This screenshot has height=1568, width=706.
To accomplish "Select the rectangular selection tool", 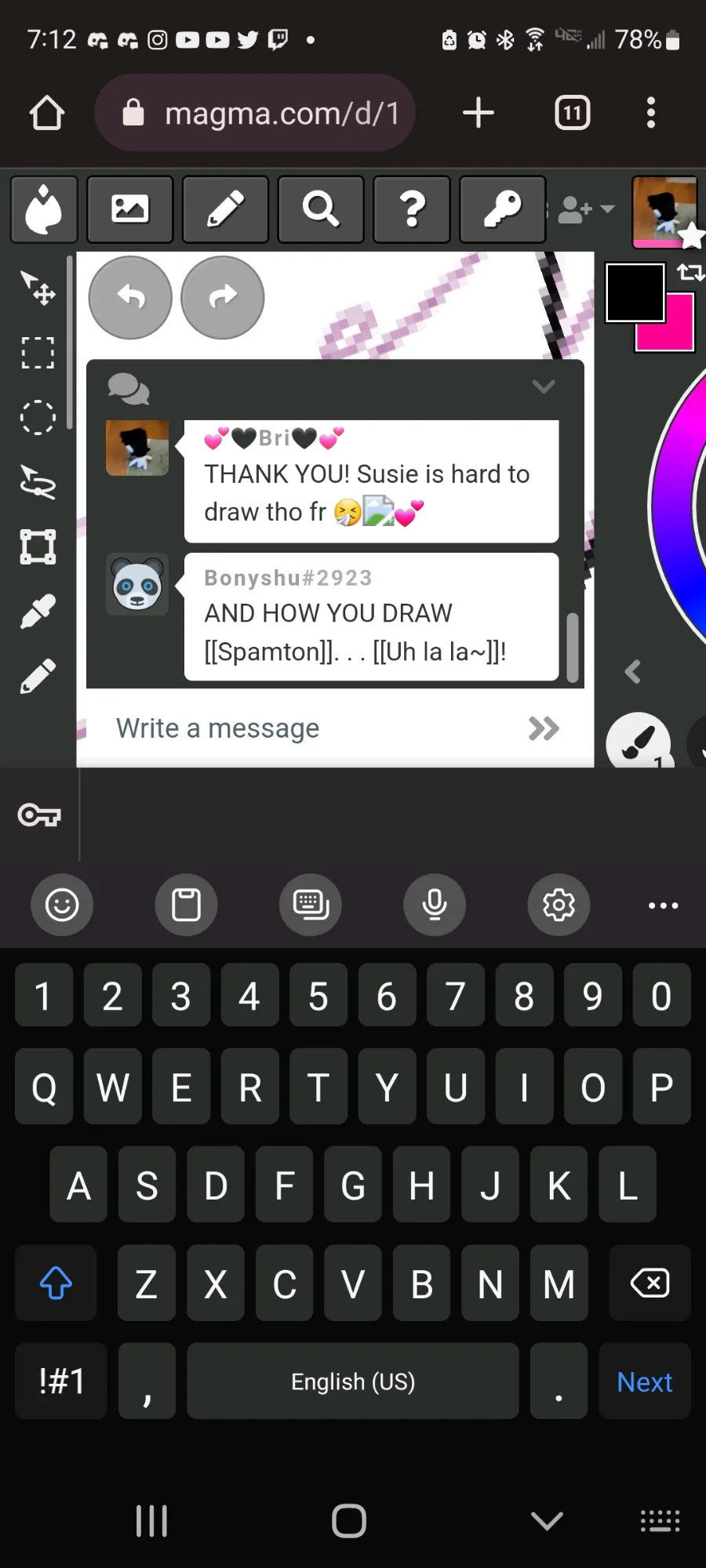I will [x=38, y=353].
